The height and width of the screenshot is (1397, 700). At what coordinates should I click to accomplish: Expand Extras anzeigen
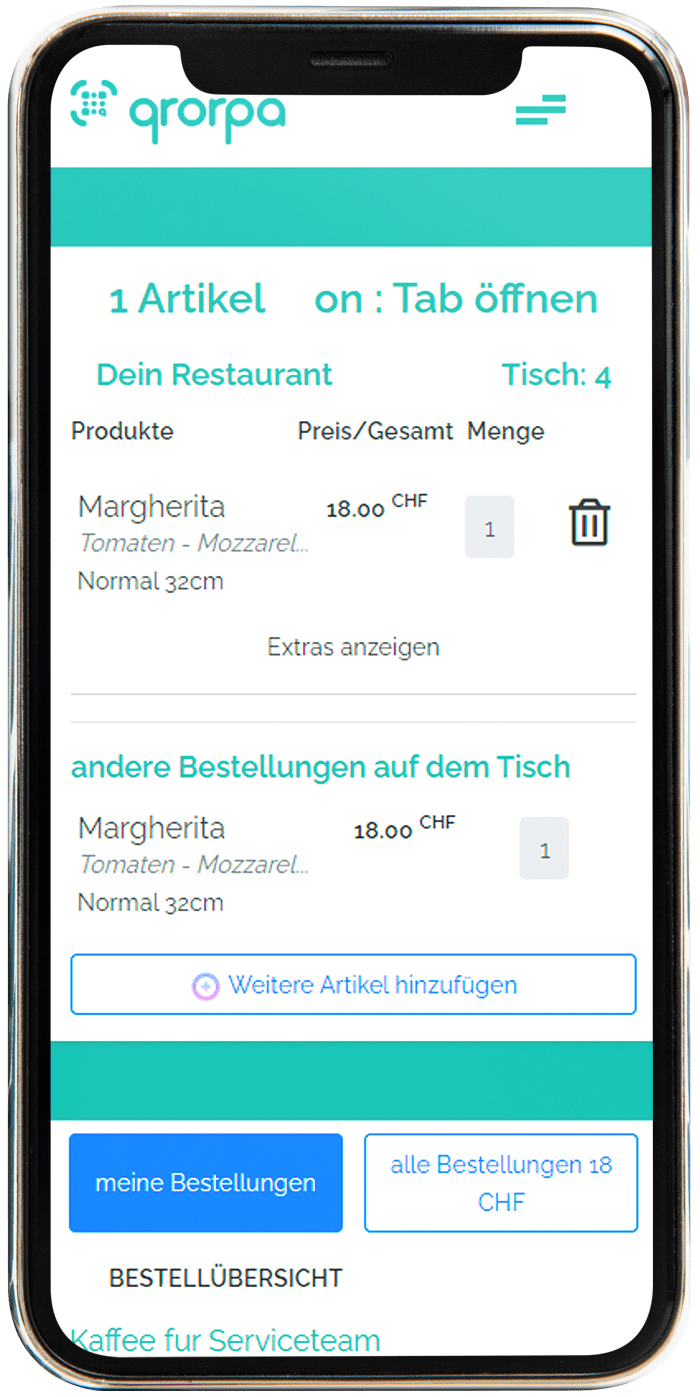(x=353, y=647)
